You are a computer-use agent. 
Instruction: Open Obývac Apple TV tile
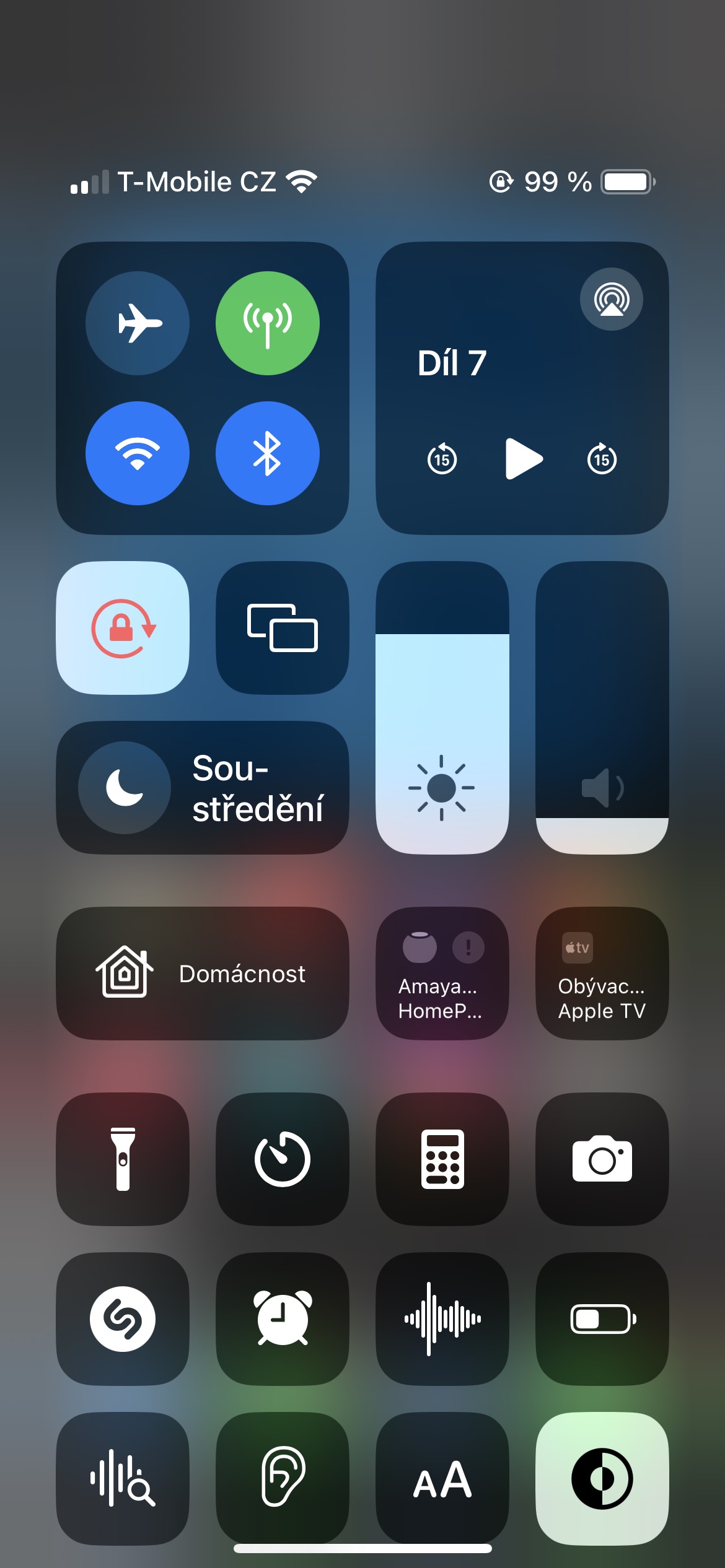pyautogui.click(x=602, y=973)
